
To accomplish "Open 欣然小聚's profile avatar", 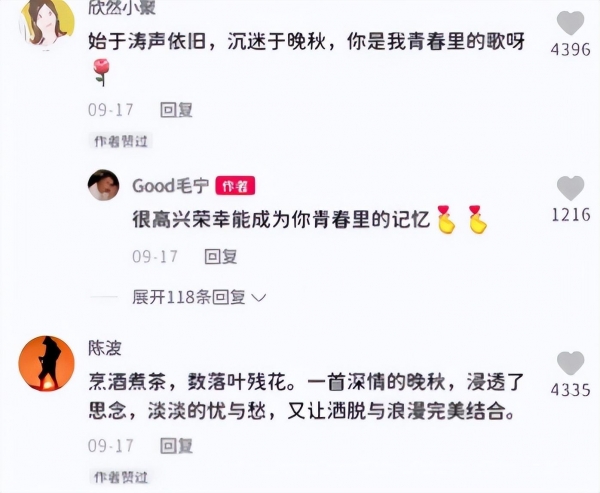I will point(47,22).
